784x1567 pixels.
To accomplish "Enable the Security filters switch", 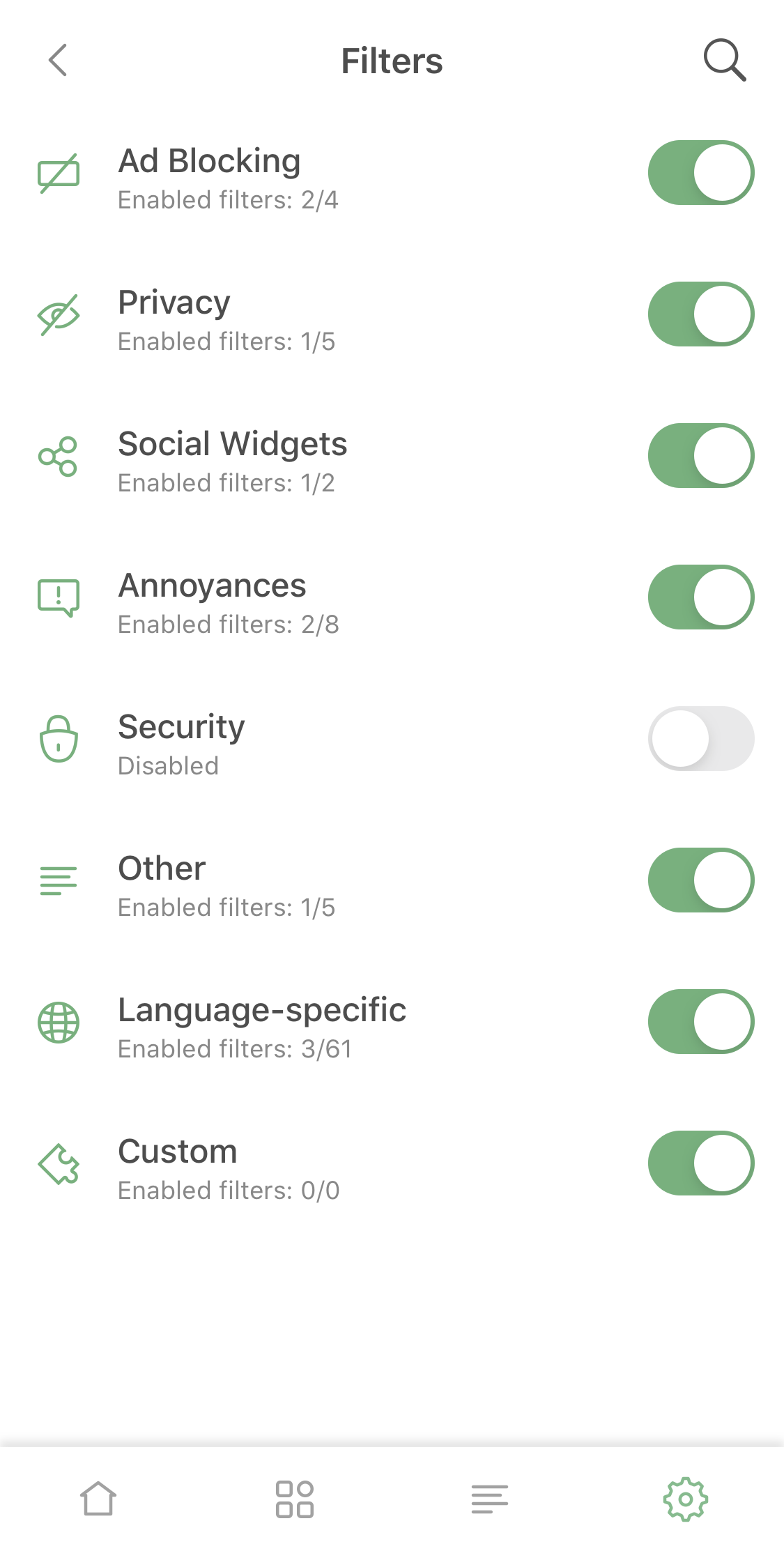I will tap(700, 739).
